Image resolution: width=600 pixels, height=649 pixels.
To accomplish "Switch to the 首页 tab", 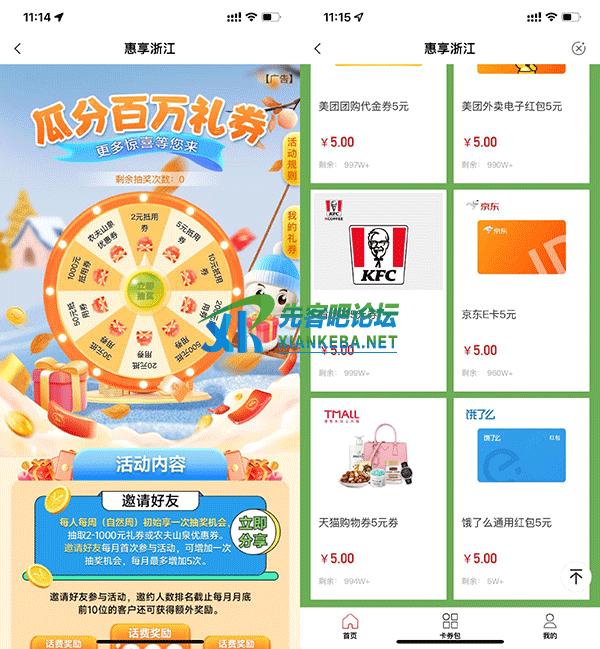I will pos(349,626).
